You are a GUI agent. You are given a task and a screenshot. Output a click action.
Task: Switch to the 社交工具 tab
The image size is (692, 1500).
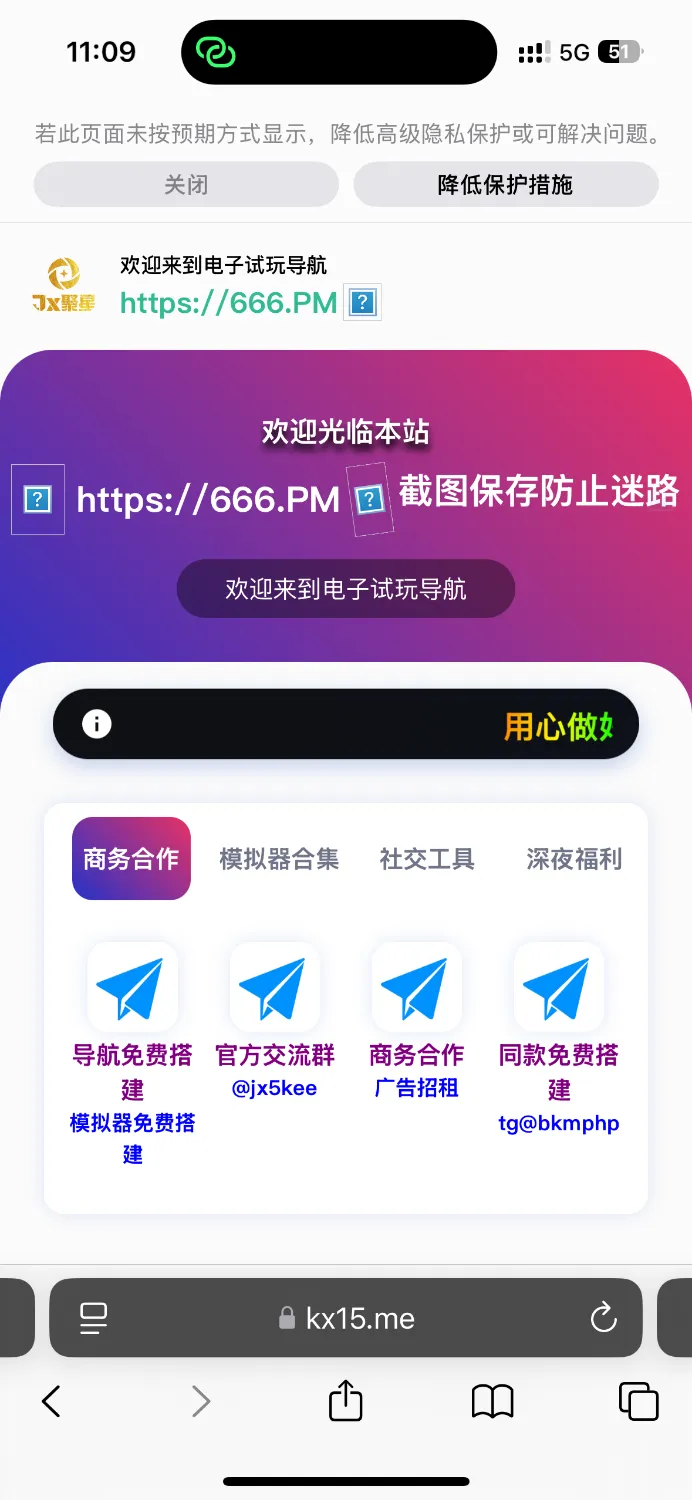point(427,859)
